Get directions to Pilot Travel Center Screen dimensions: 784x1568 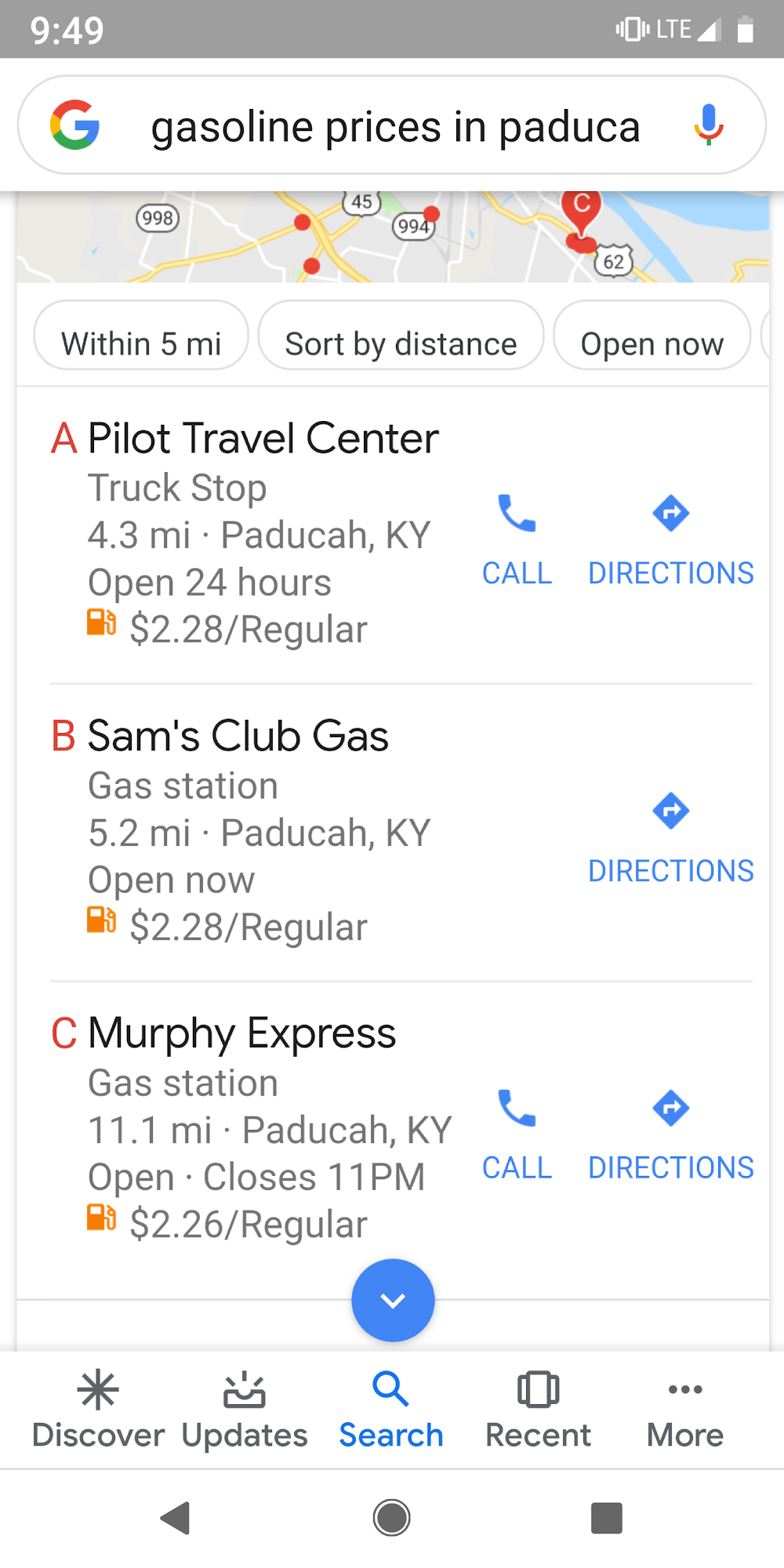[671, 539]
